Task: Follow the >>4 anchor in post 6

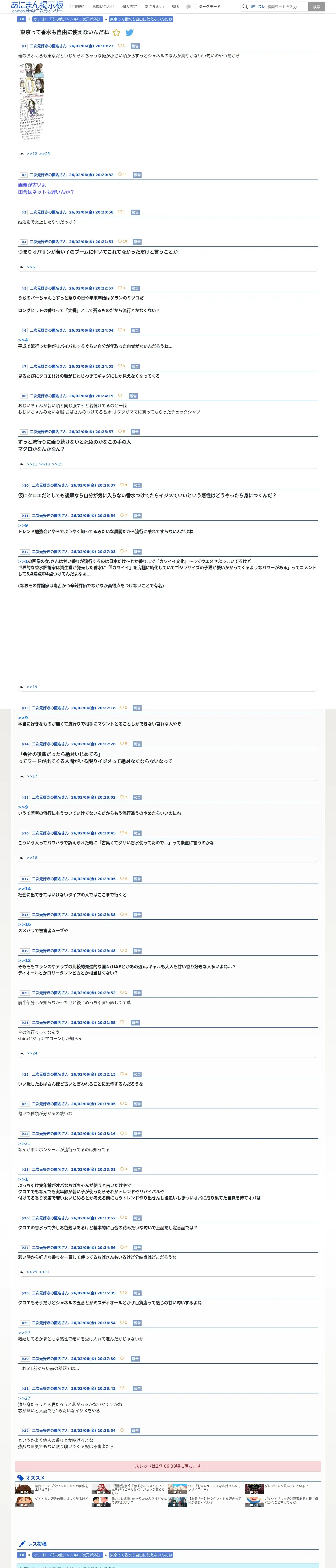Action: pos(23,340)
